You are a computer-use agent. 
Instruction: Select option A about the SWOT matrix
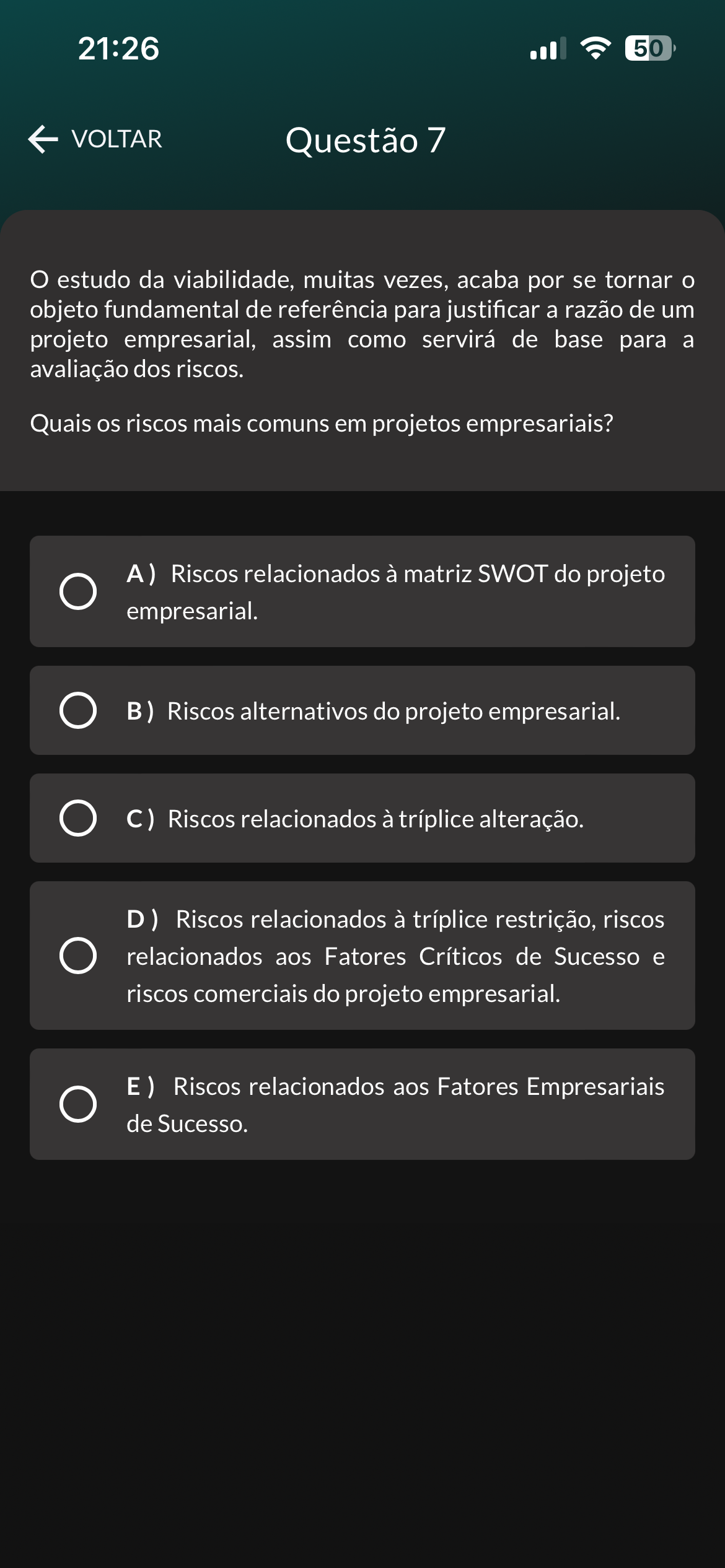point(78,591)
